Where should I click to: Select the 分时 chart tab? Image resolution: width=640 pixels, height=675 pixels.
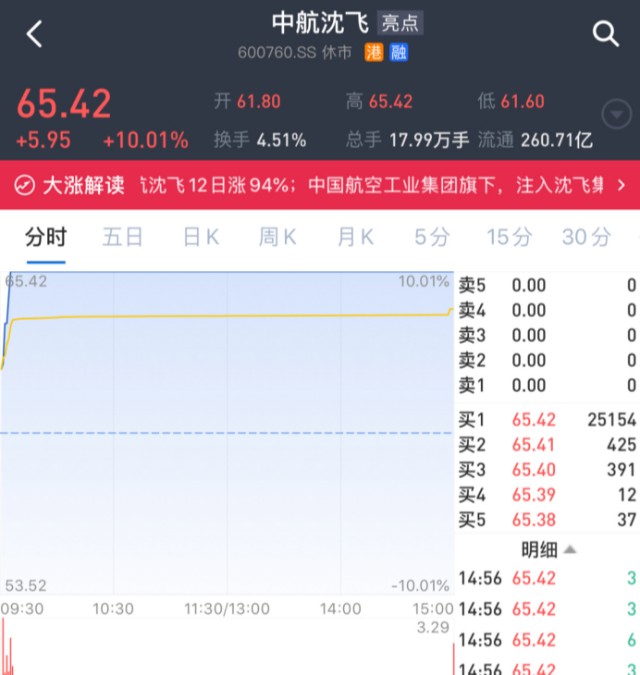[x=46, y=237]
